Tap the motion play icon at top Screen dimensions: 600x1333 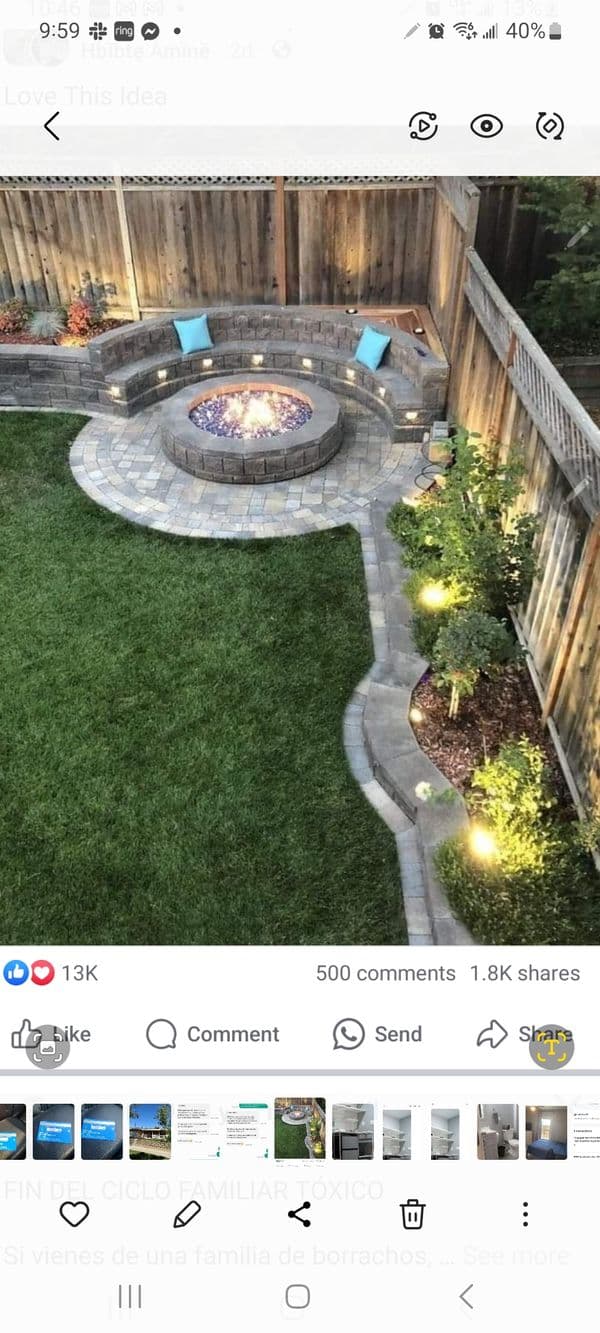coord(423,126)
